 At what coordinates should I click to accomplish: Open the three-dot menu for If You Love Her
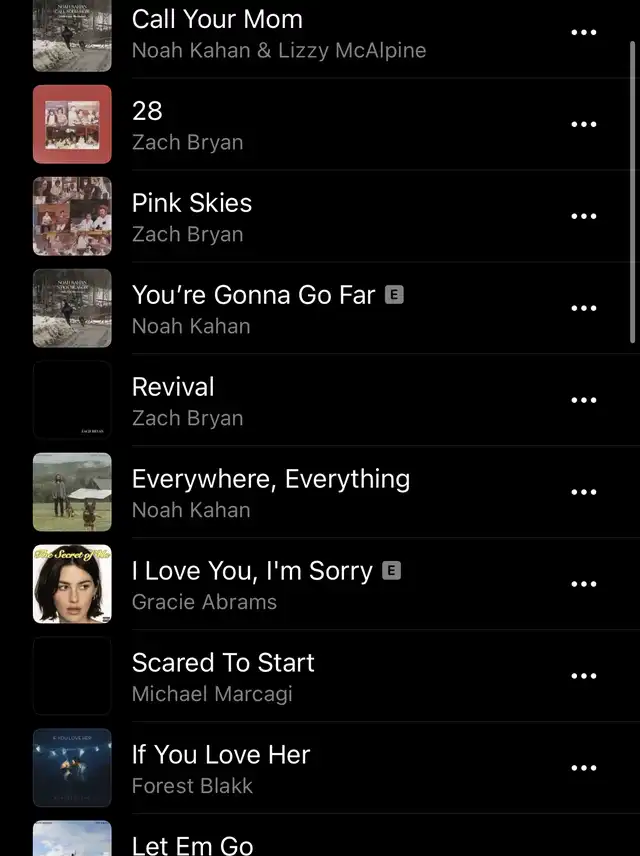[x=583, y=769]
